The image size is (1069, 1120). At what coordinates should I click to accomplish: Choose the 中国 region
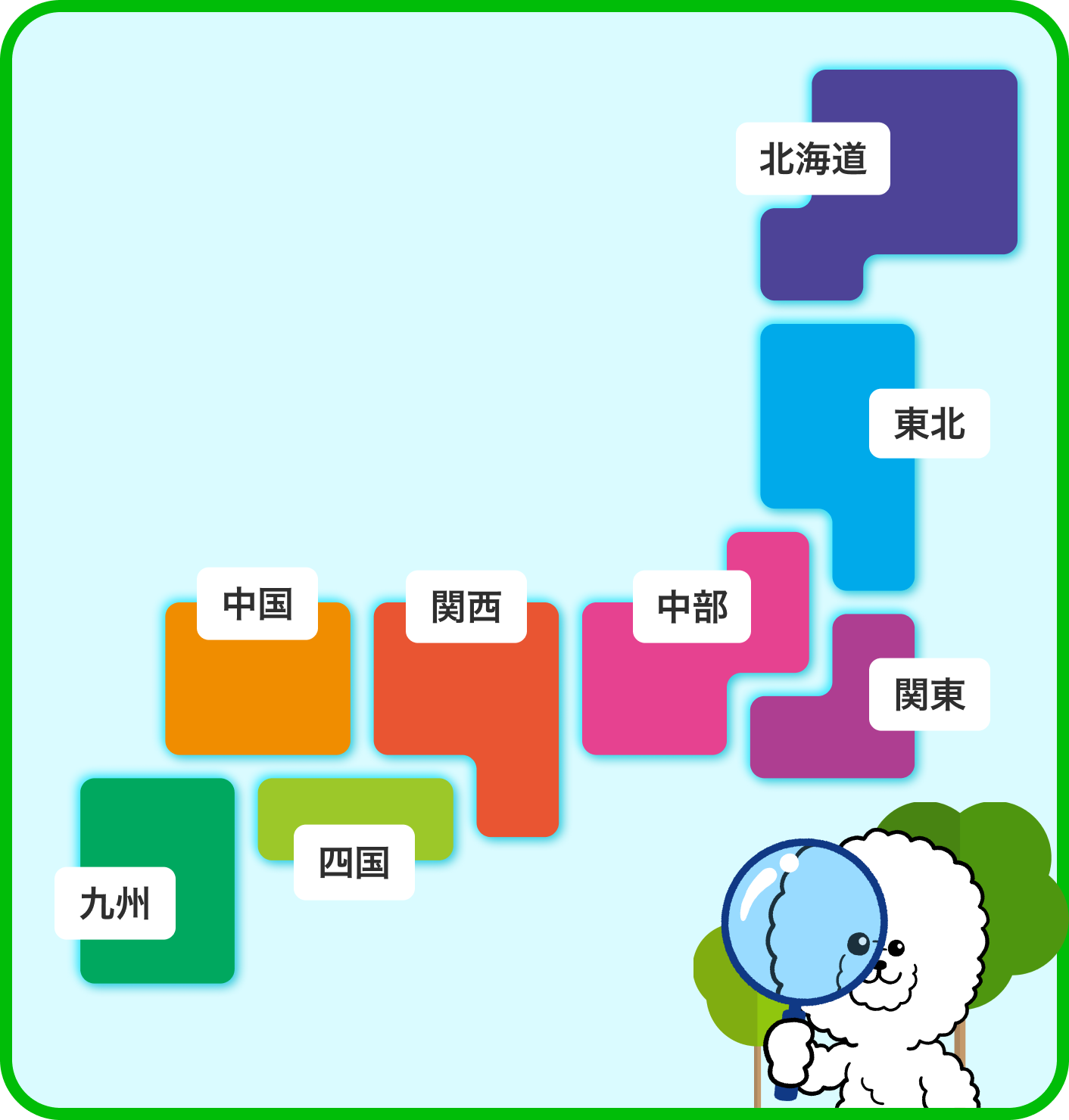pyautogui.click(x=257, y=604)
